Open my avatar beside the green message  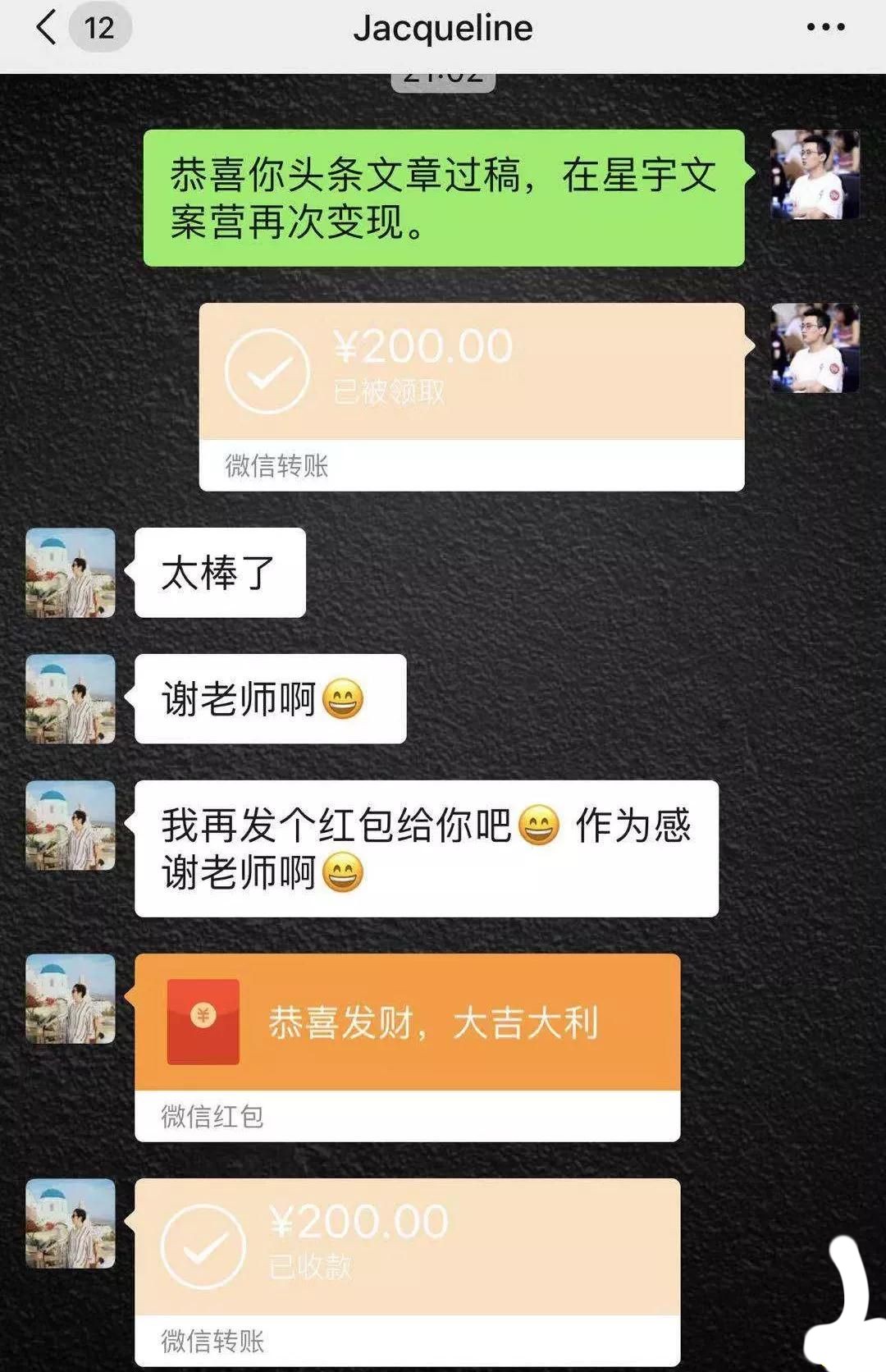tap(815, 175)
